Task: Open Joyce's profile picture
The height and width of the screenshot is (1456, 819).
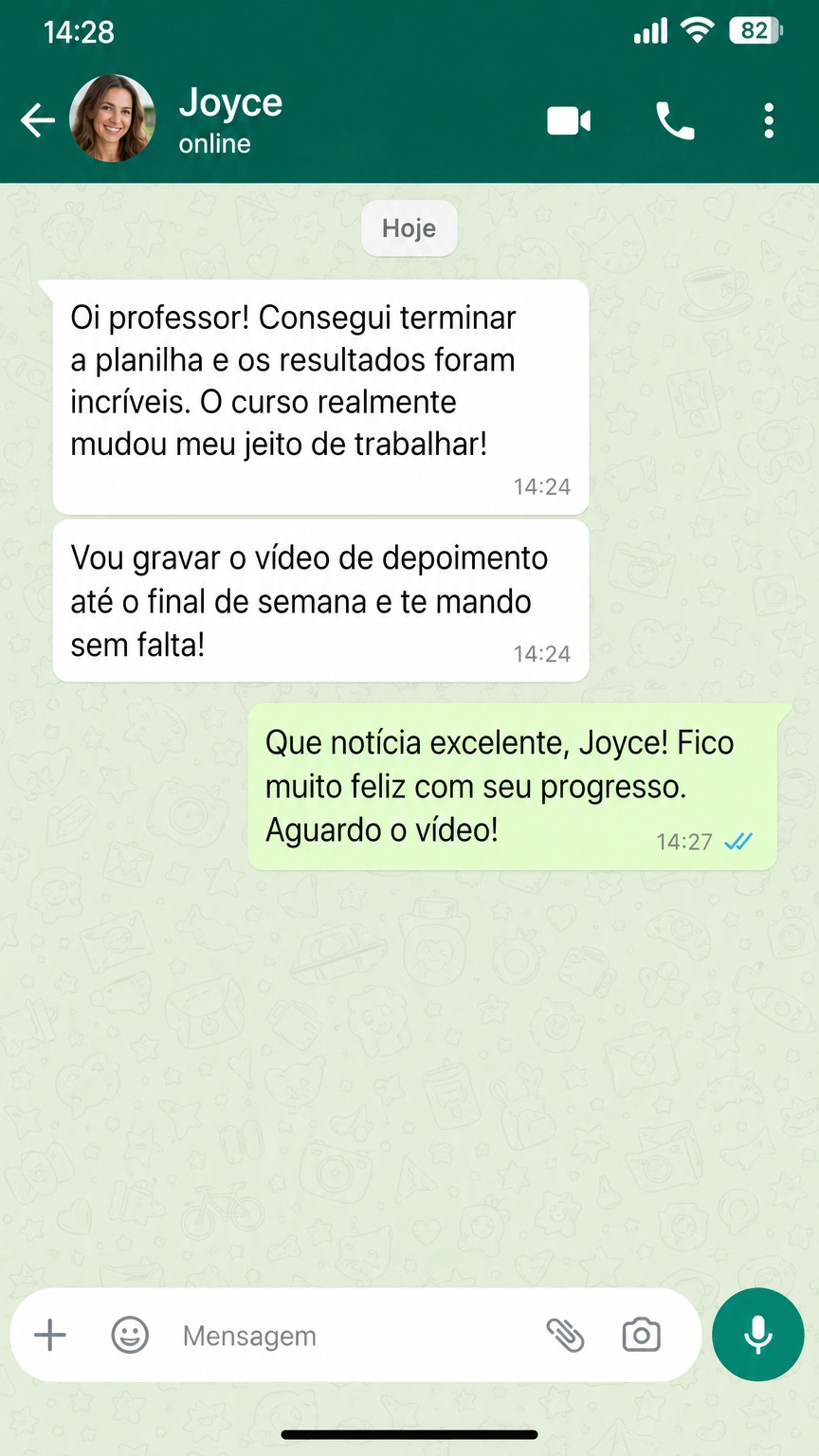Action: [112, 119]
